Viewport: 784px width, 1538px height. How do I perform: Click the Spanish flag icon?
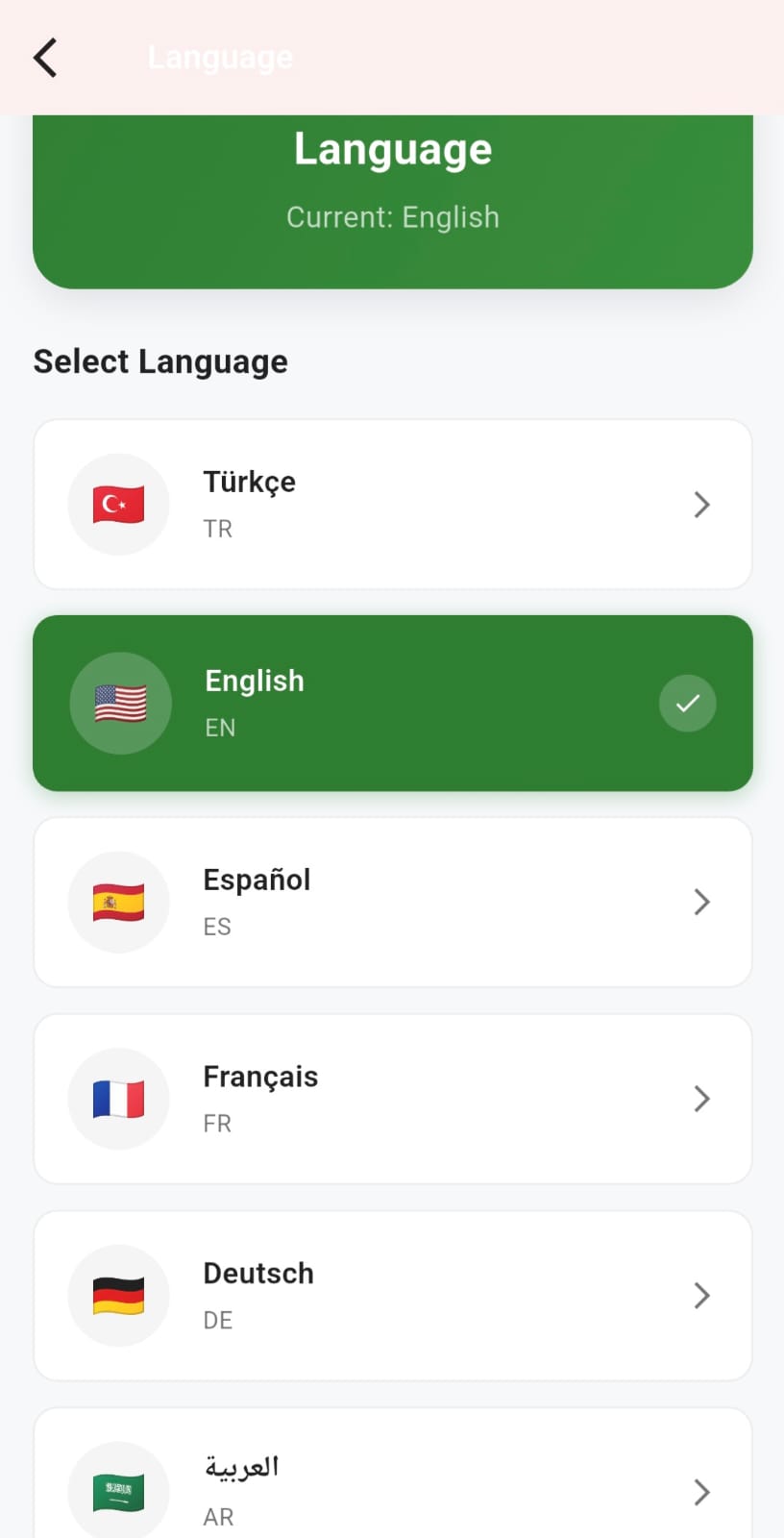(x=118, y=902)
